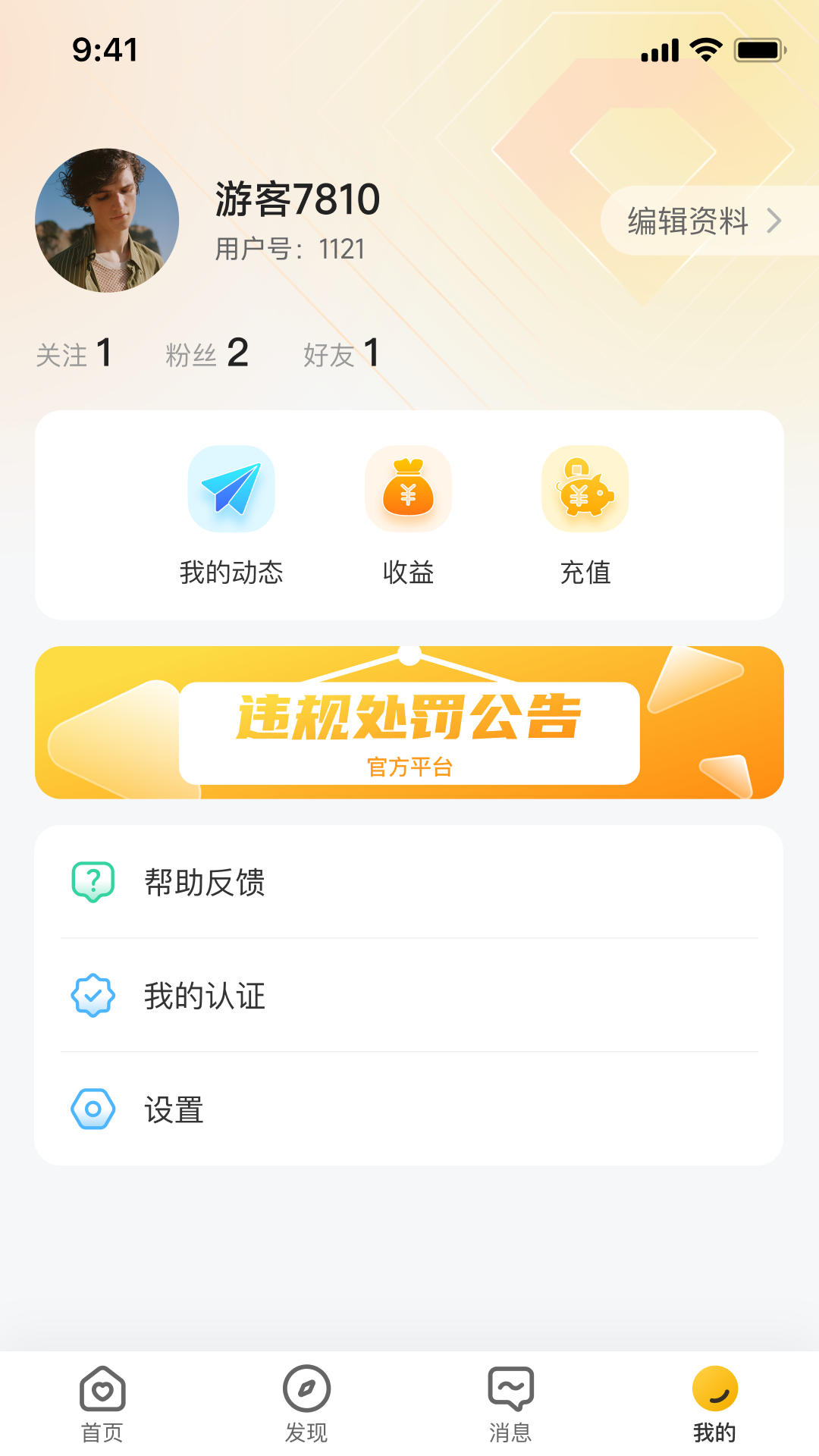
Task: Switch to the 发现 discover tab
Action: [x=306, y=1404]
